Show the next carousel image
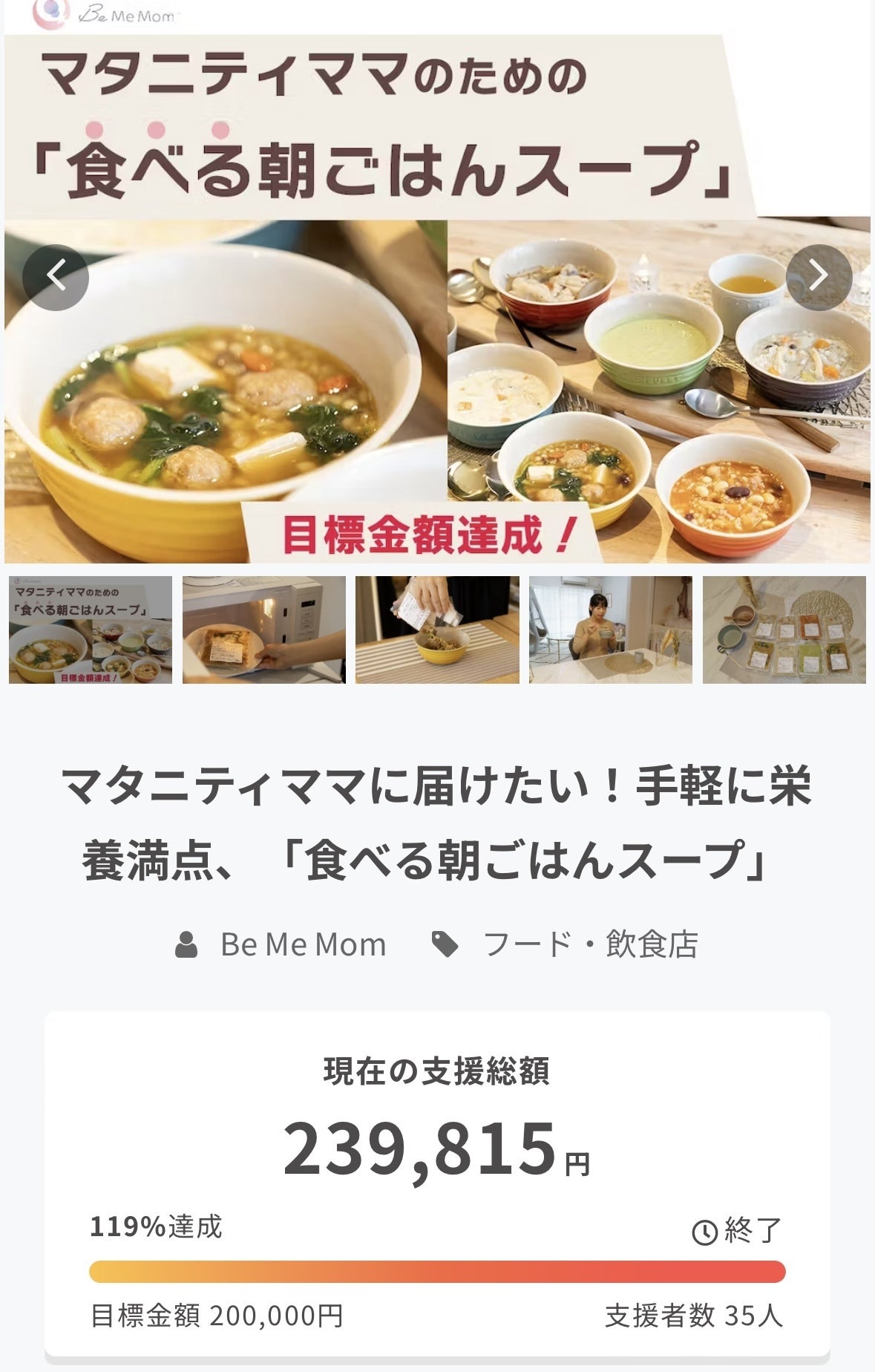This screenshot has height=1372, width=875. (x=819, y=277)
